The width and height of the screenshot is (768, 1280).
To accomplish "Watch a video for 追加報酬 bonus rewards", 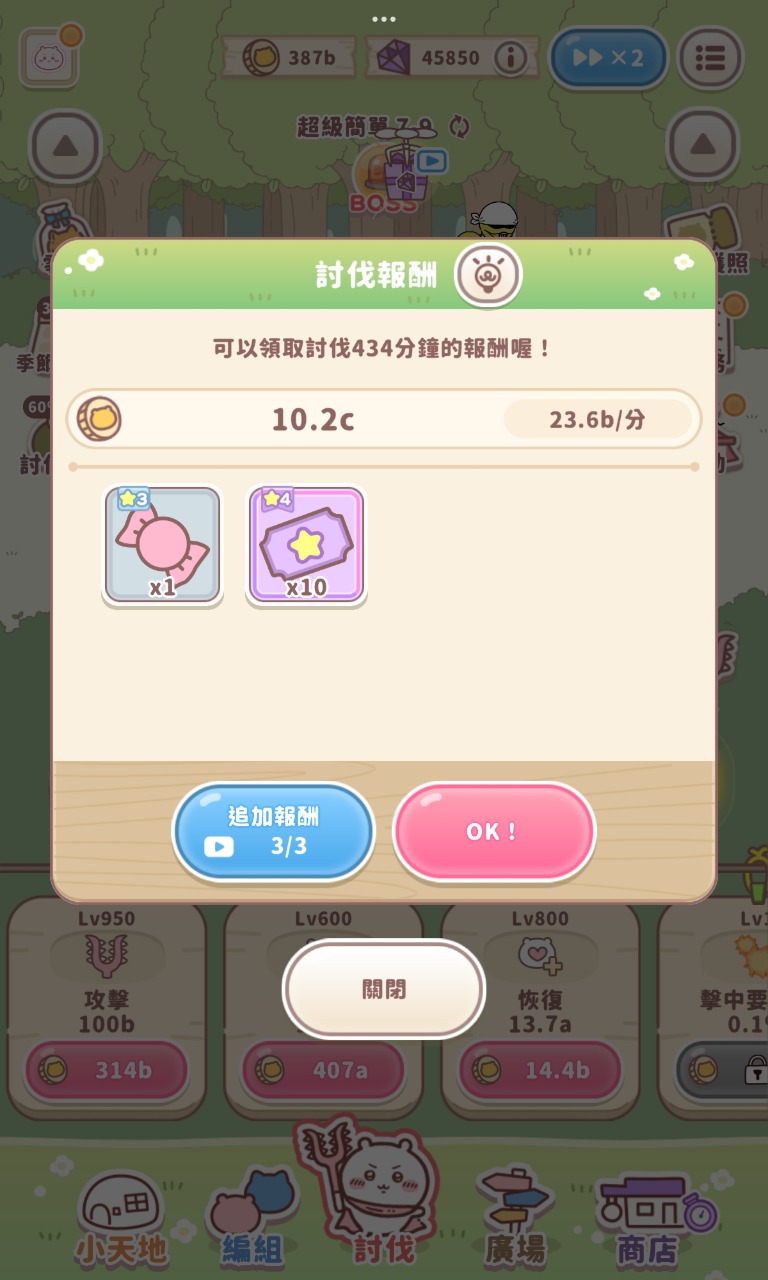I will coord(273,832).
